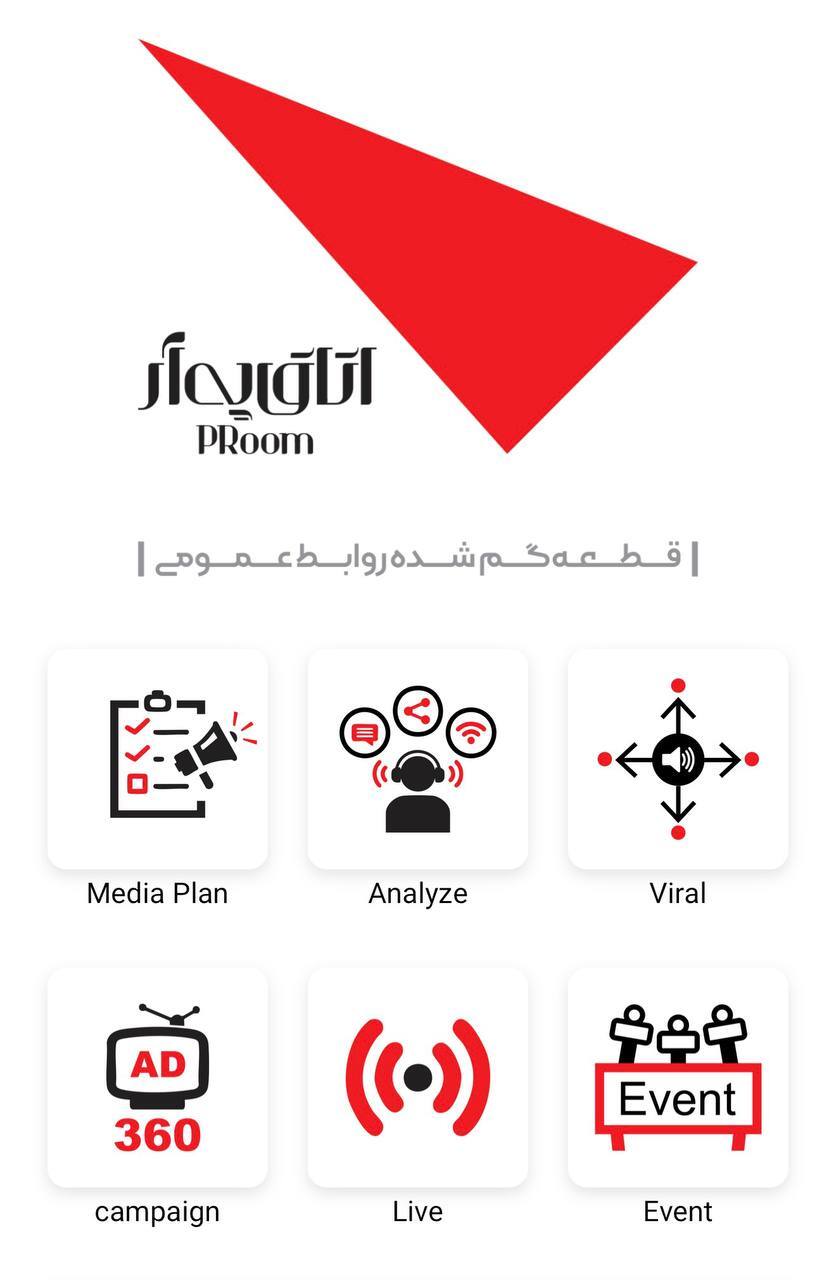Open the Viral section

tap(677, 758)
